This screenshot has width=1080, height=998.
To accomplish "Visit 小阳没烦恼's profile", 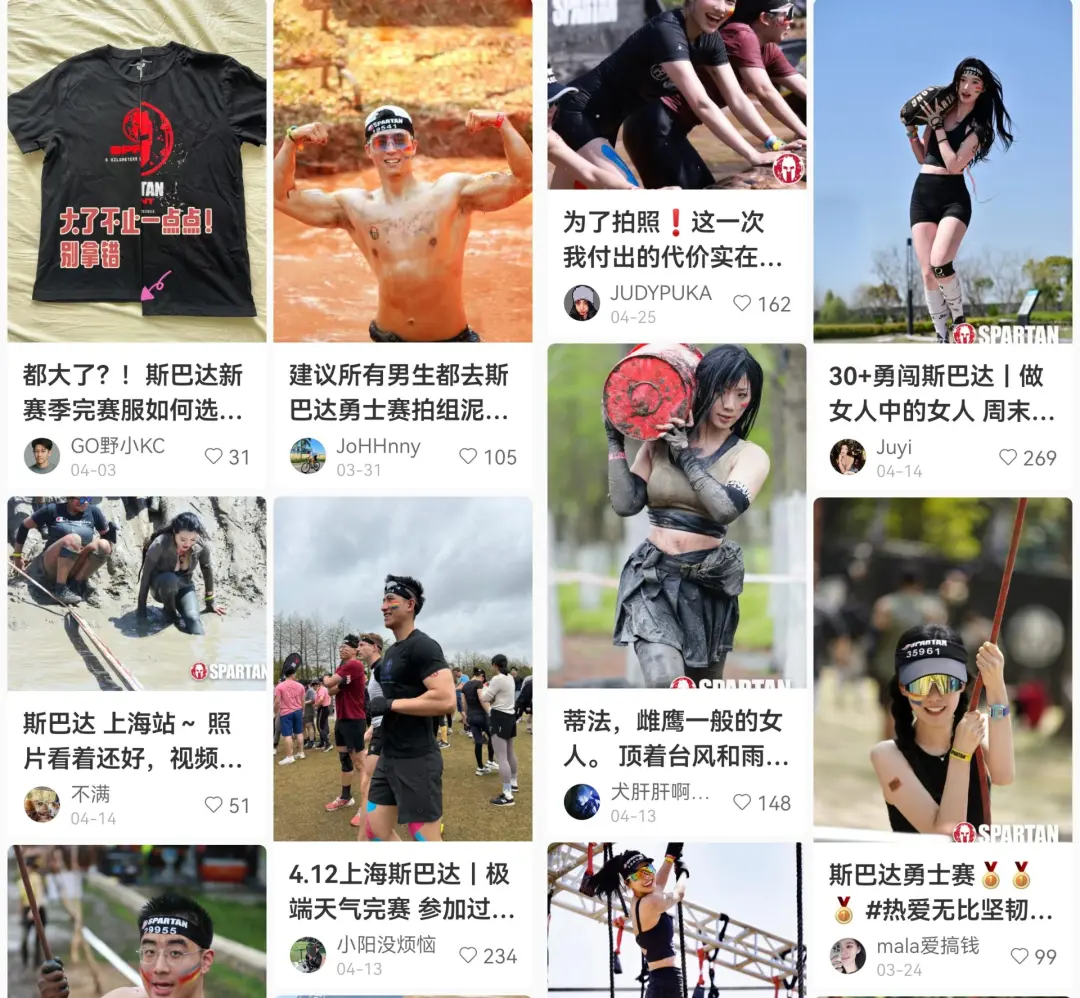I will (x=308, y=954).
